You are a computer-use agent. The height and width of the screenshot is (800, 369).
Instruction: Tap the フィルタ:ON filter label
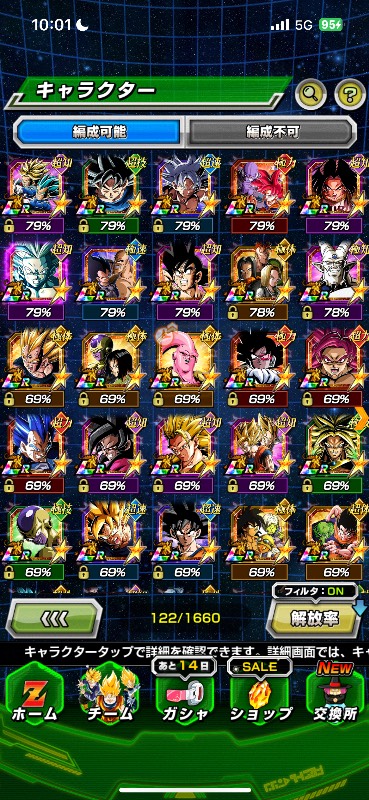point(314,591)
